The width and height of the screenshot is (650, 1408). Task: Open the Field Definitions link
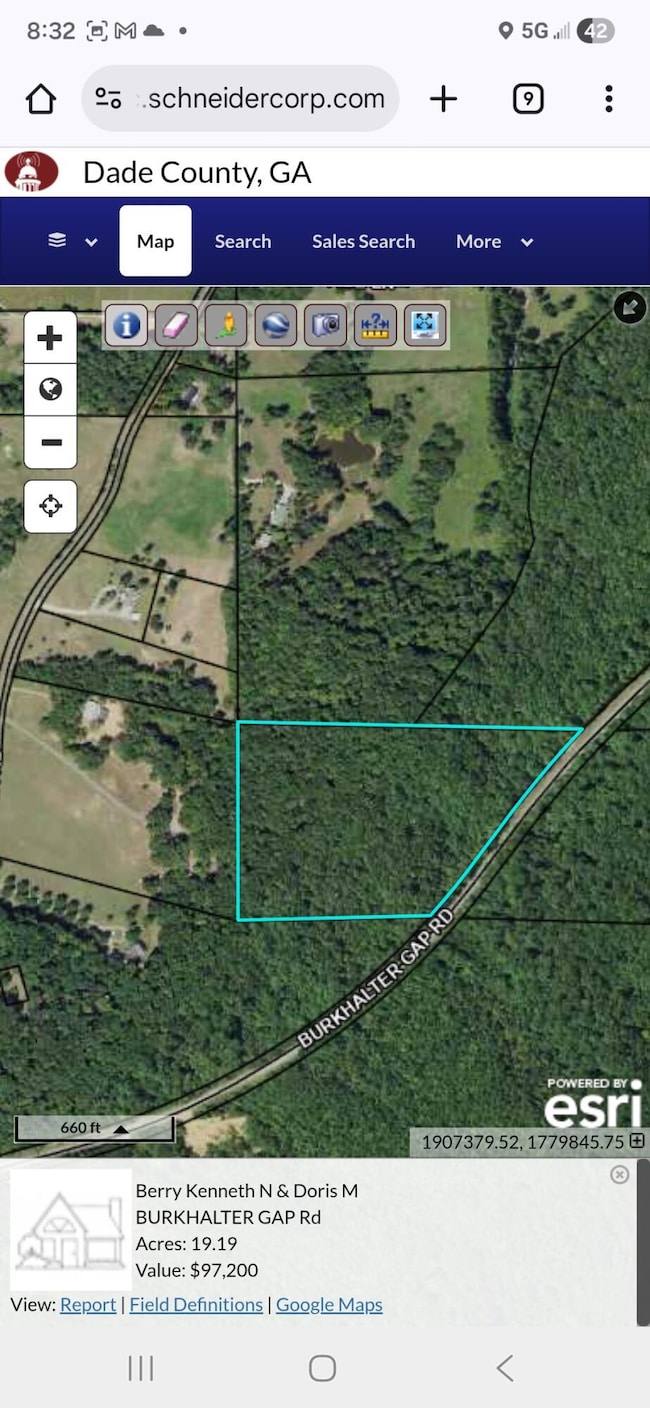click(196, 1304)
